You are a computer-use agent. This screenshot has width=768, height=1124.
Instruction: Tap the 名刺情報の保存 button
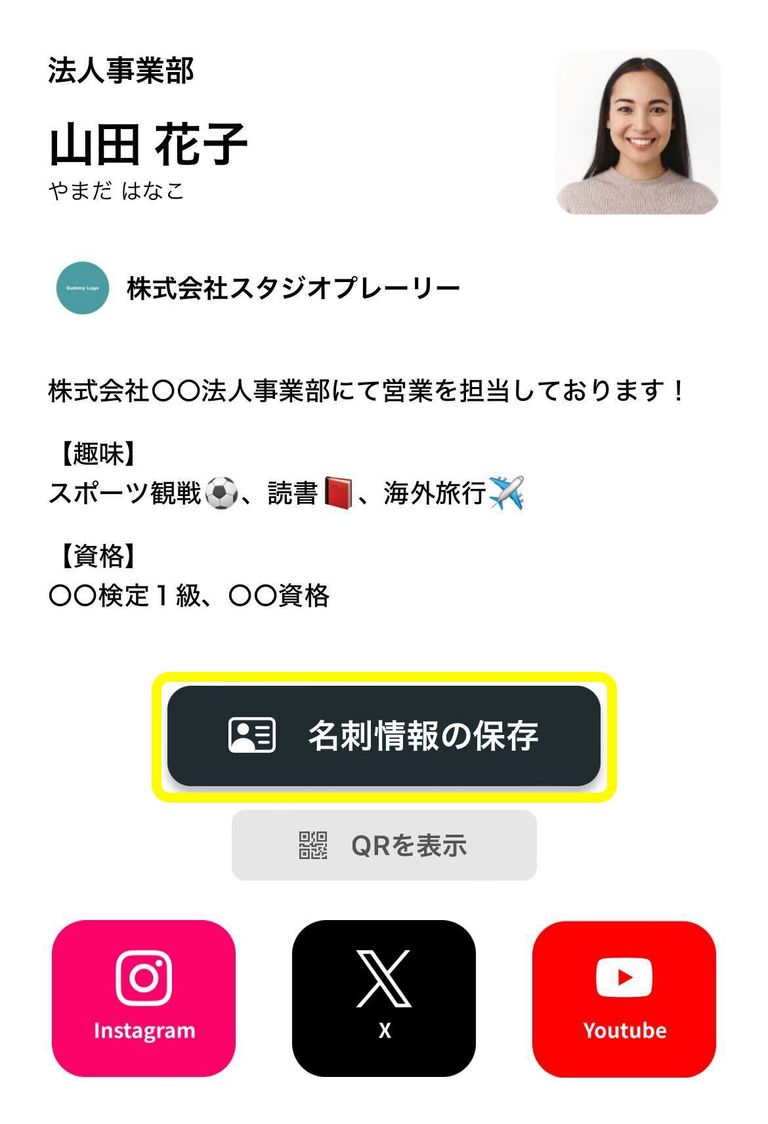coord(383,736)
